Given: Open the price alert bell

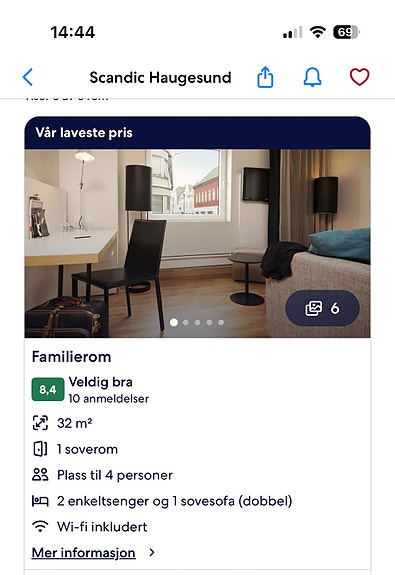Looking at the screenshot, I should [312, 77].
